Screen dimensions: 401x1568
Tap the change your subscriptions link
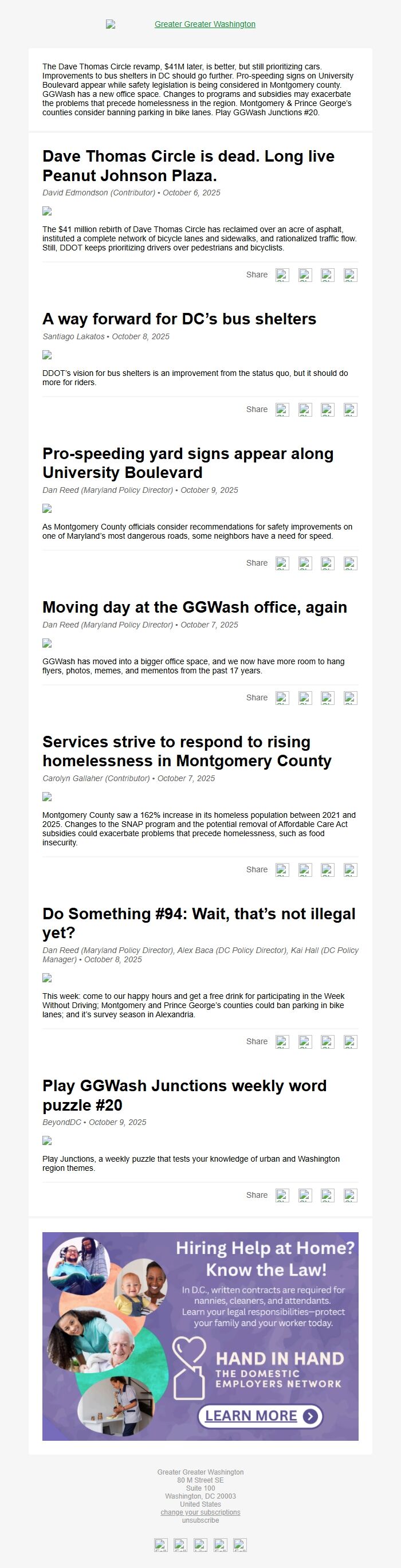(x=200, y=1512)
